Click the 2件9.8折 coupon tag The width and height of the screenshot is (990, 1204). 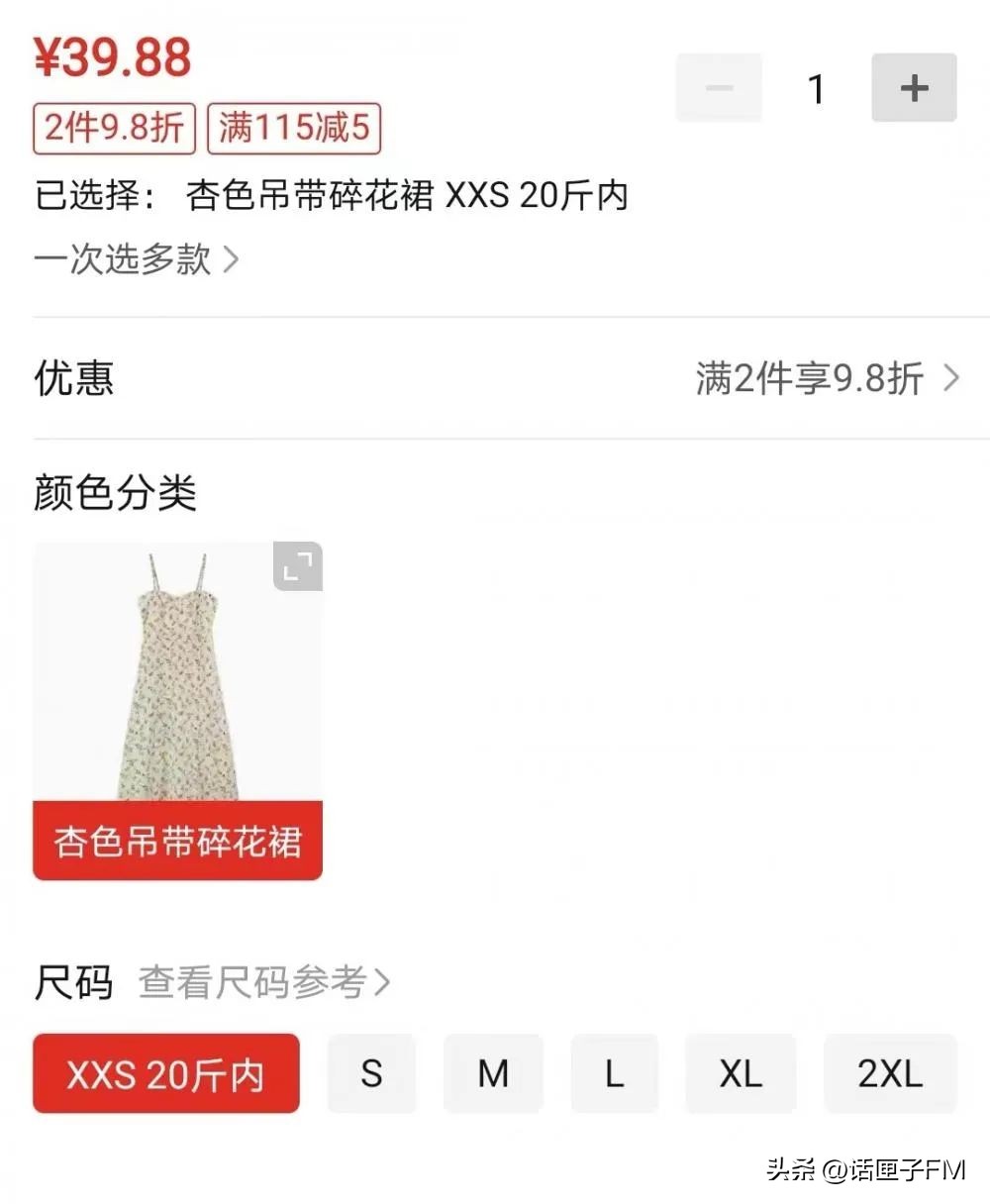tap(113, 129)
